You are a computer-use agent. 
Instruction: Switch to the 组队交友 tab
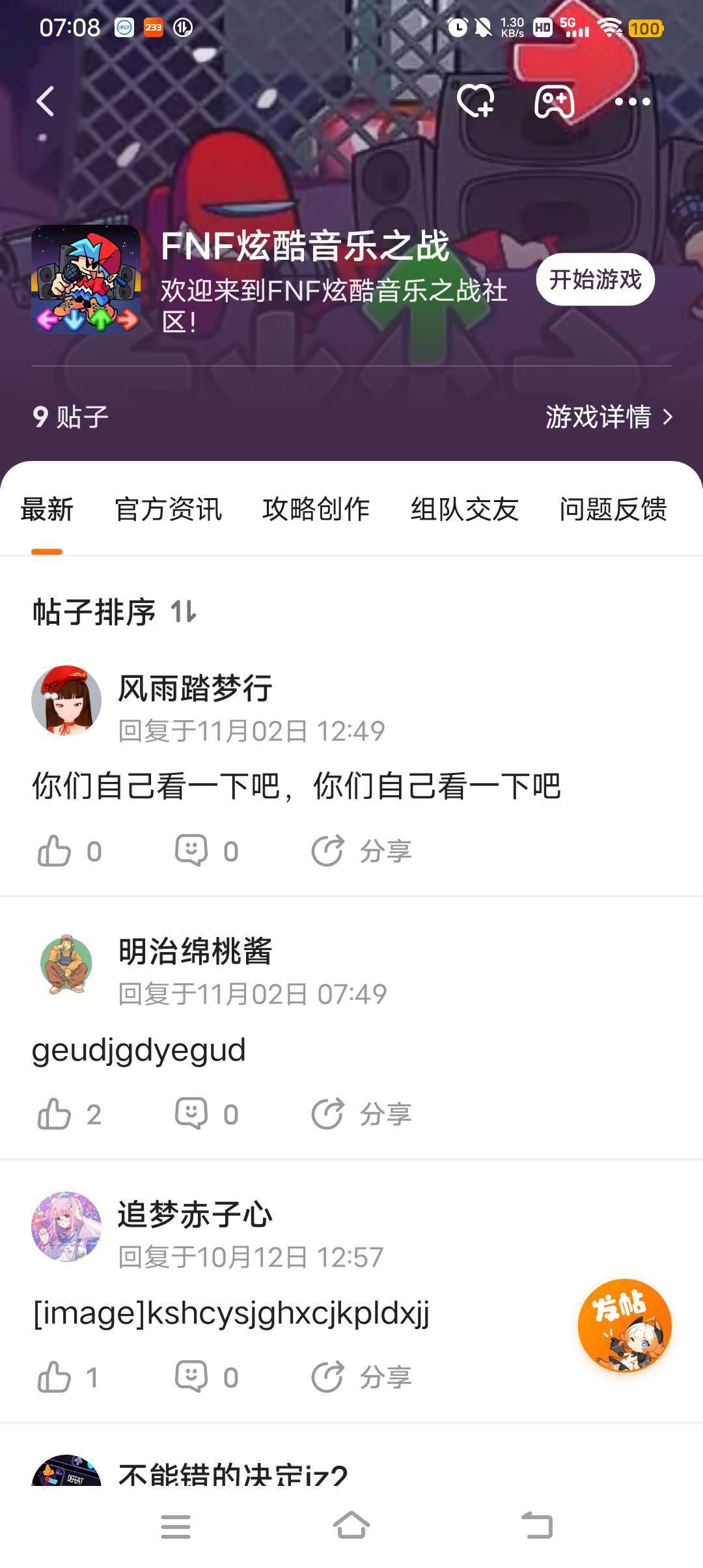tap(464, 509)
